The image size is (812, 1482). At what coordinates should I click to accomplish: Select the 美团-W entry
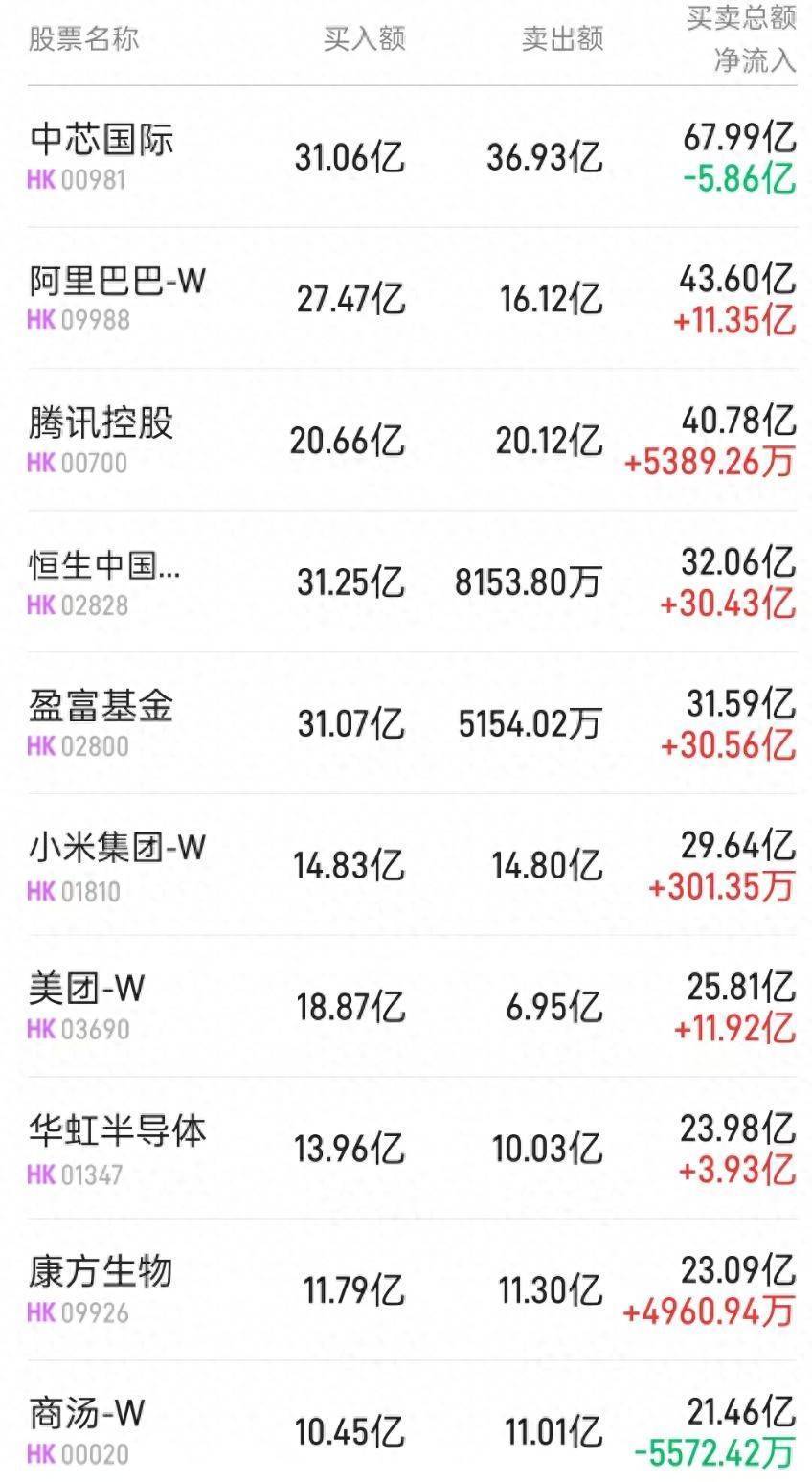click(x=412, y=1006)
